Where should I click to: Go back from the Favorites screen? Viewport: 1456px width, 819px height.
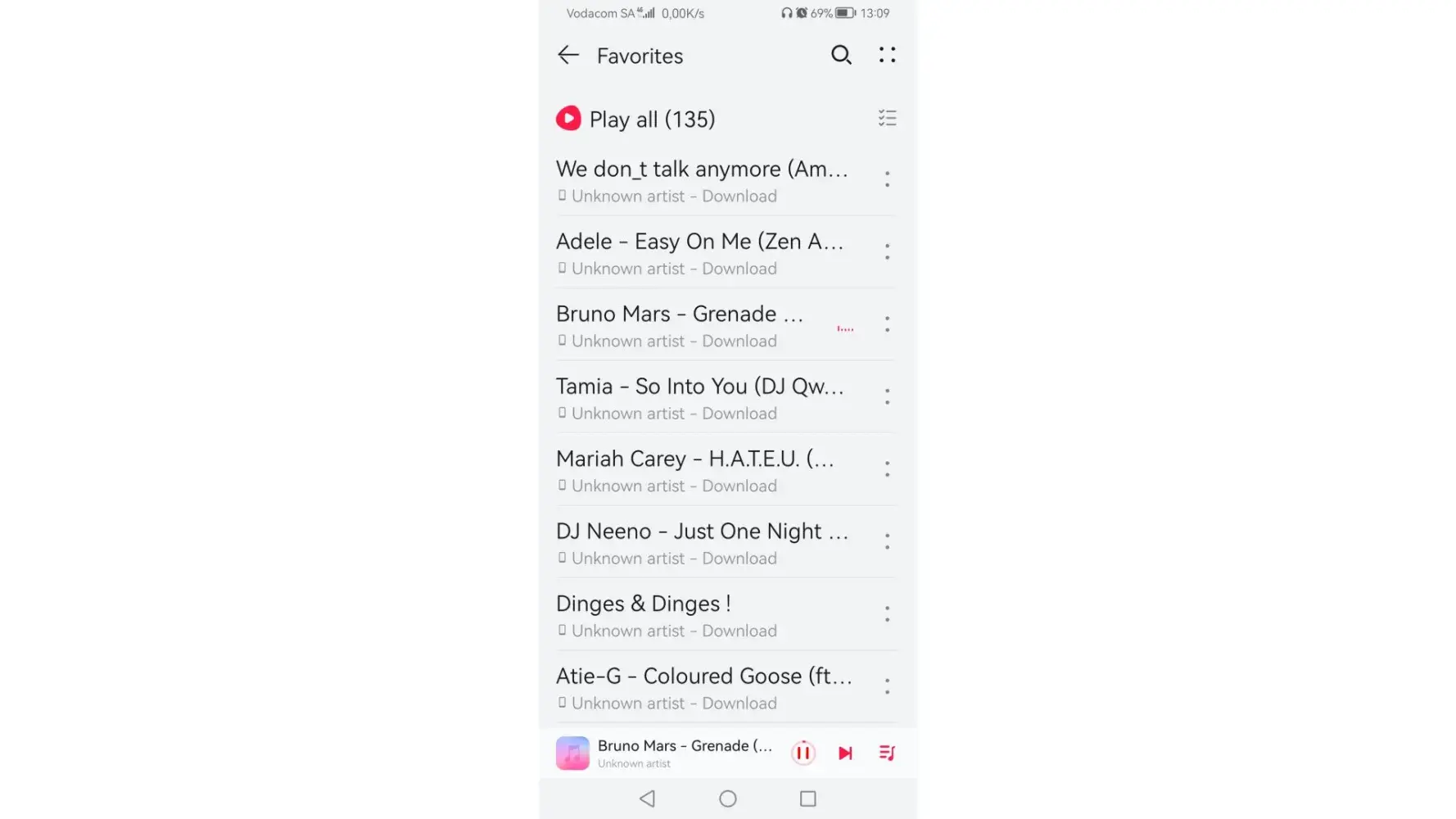point(567,55)
